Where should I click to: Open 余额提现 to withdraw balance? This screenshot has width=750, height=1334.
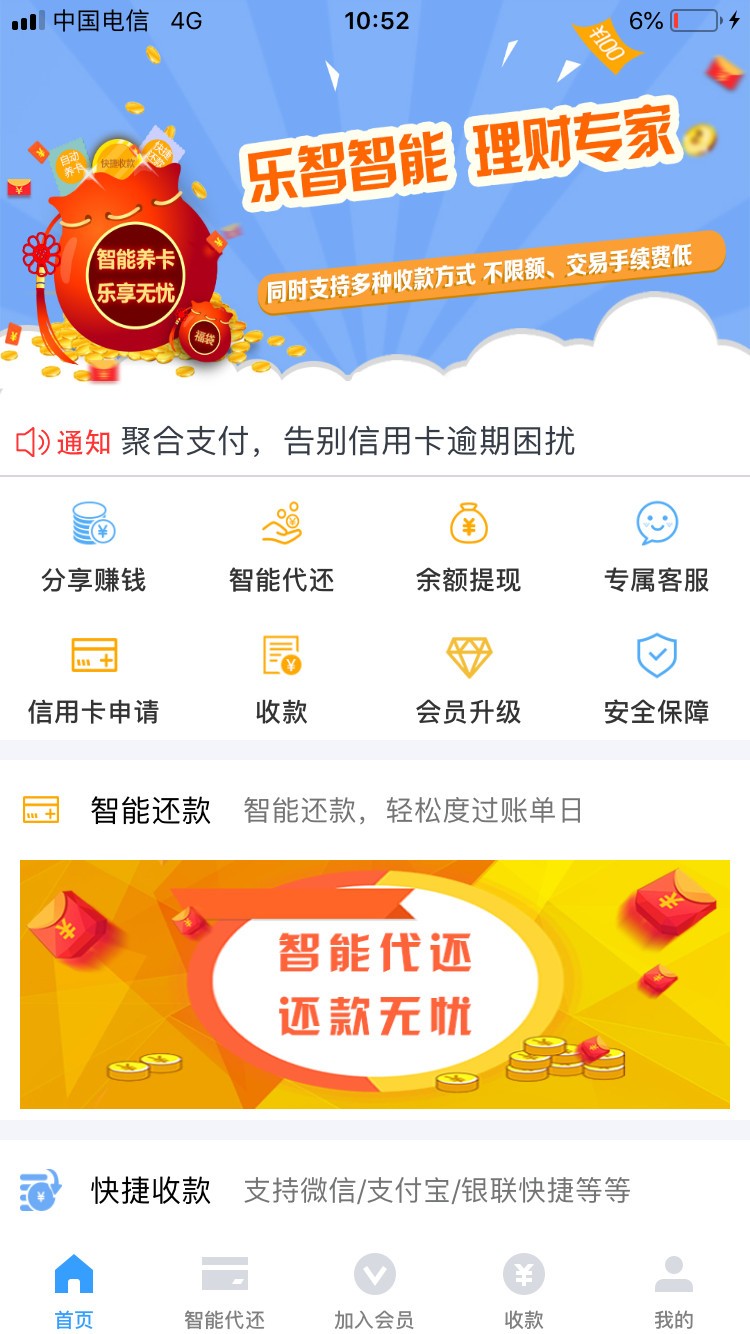pos(468,546)
